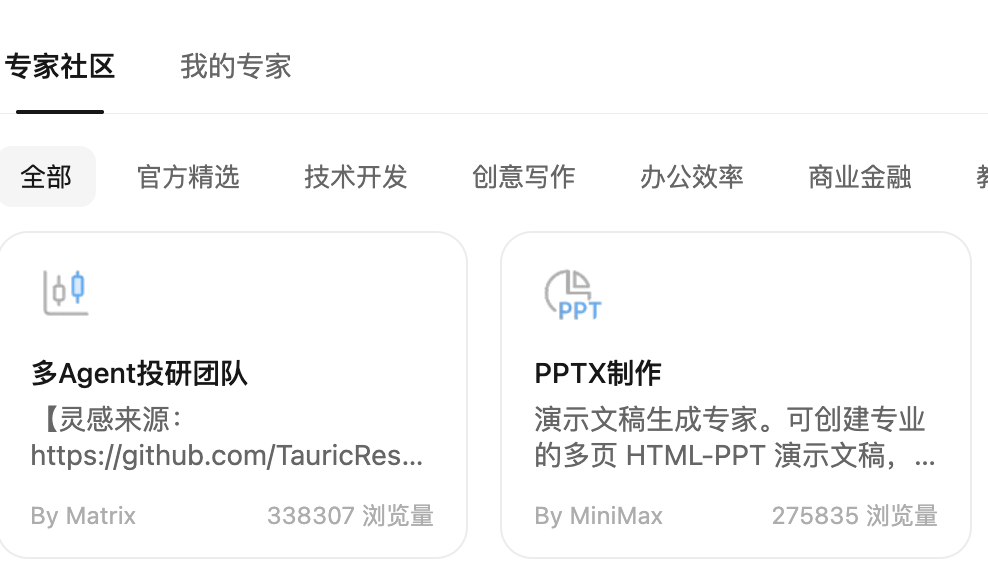The width and height of the screenshot is (988, 570).
Task: Switch to the 我的专家 tab
Action: point(236,67)
